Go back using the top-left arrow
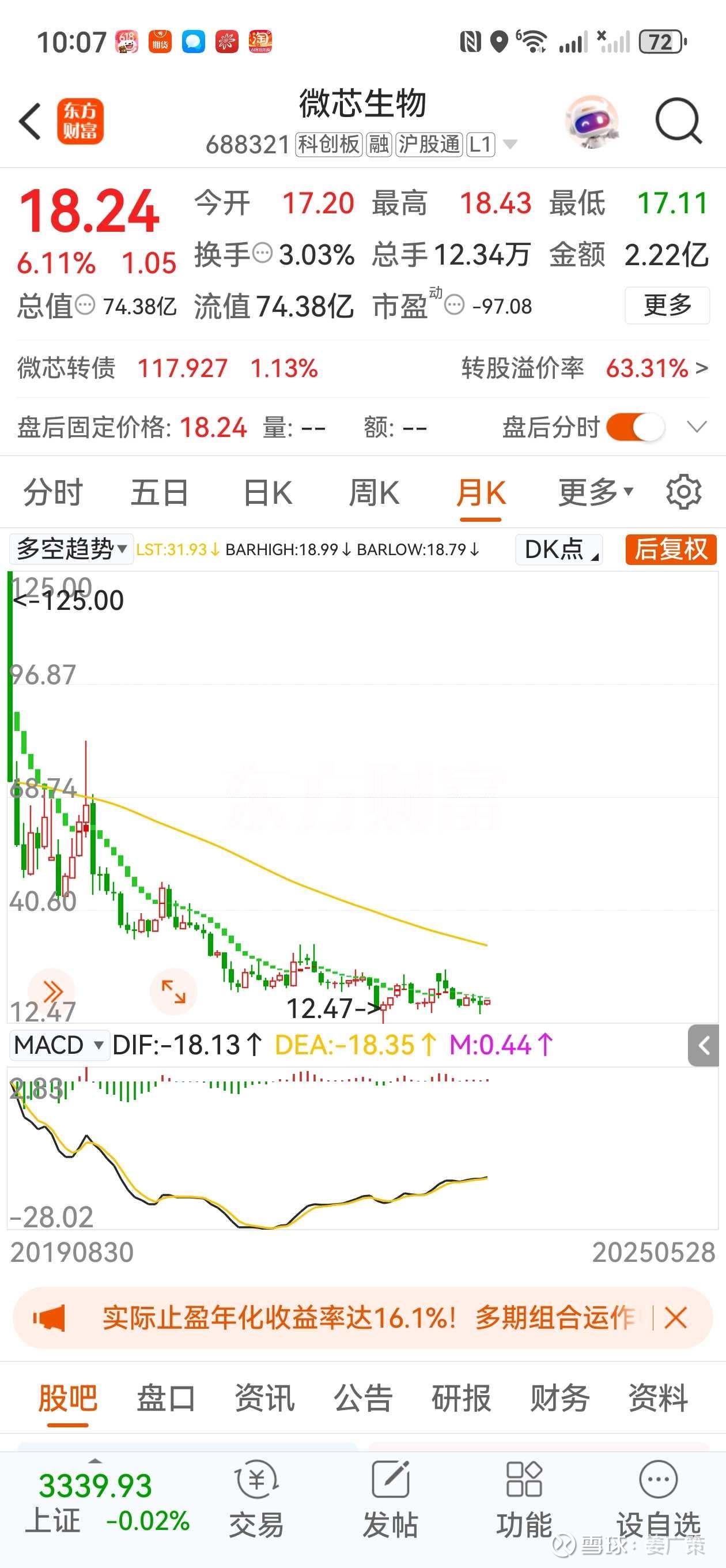This screenshot has height=1568, width=726. coord(31,121)
